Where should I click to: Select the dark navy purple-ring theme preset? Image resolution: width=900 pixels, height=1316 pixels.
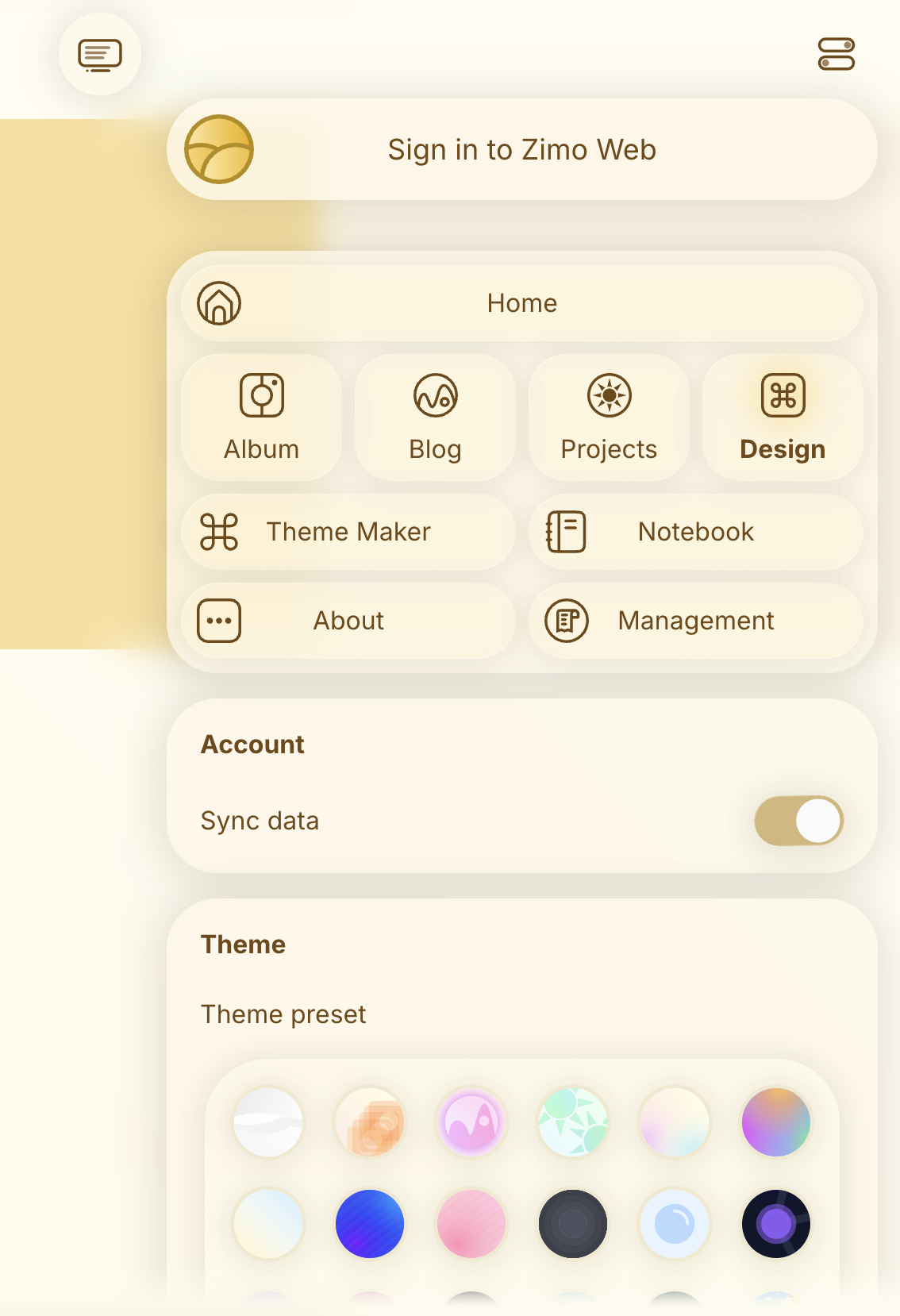tap(776, 1224)
